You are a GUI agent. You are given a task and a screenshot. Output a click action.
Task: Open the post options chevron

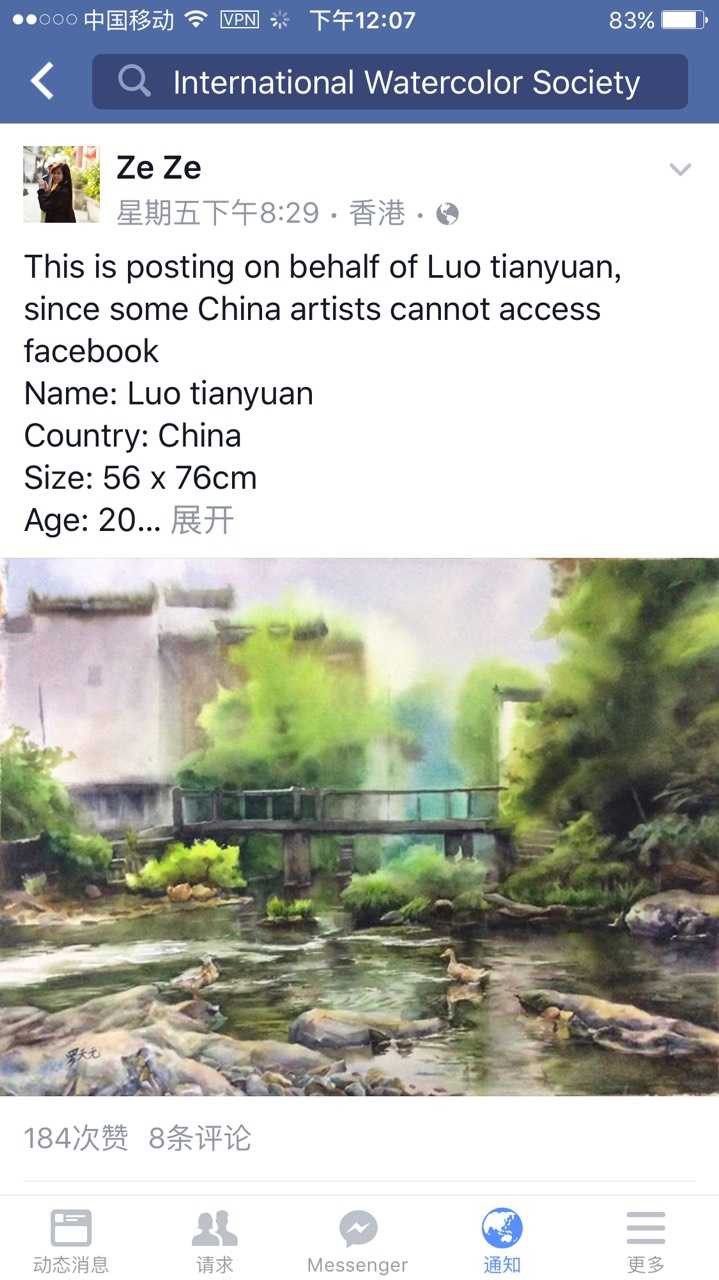pos(680,169)
